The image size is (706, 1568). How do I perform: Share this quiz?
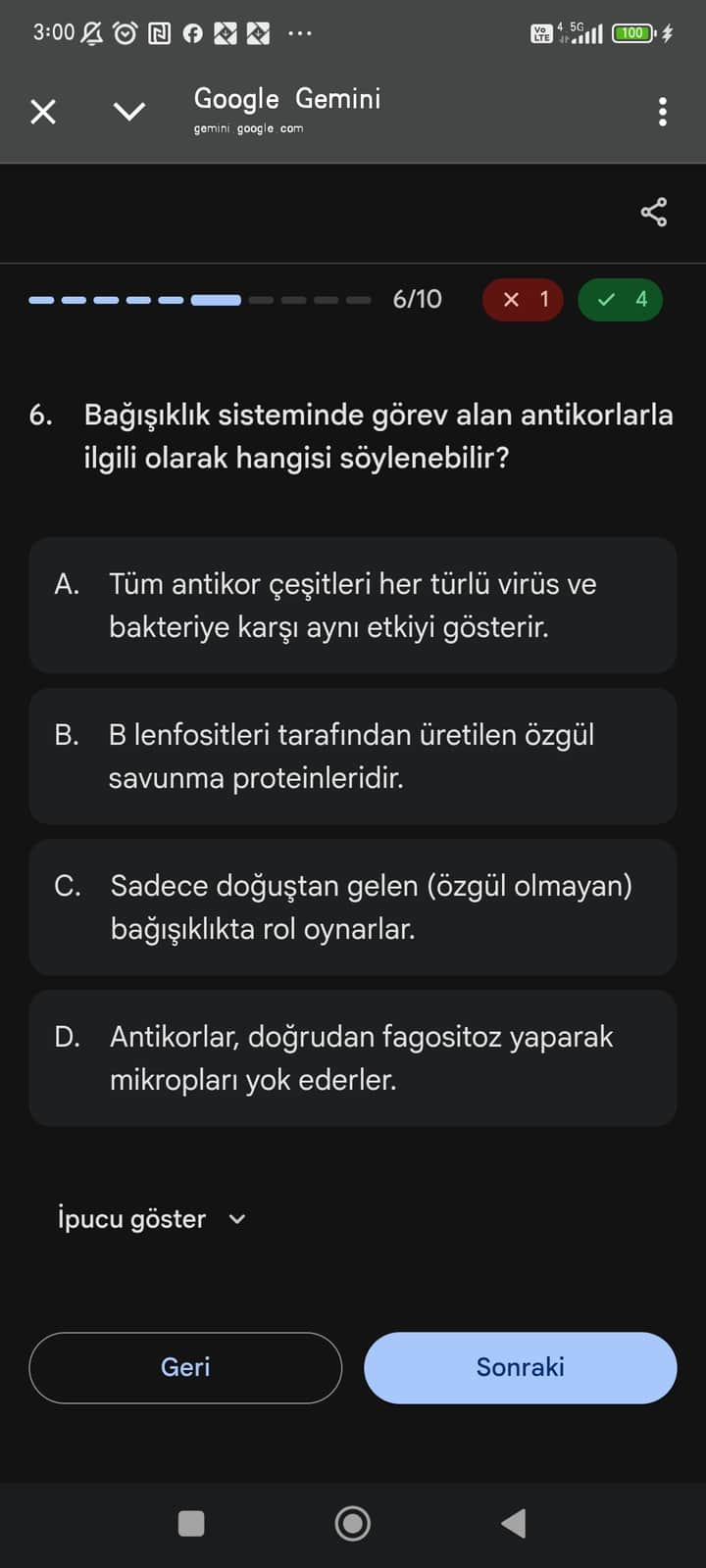654,213
